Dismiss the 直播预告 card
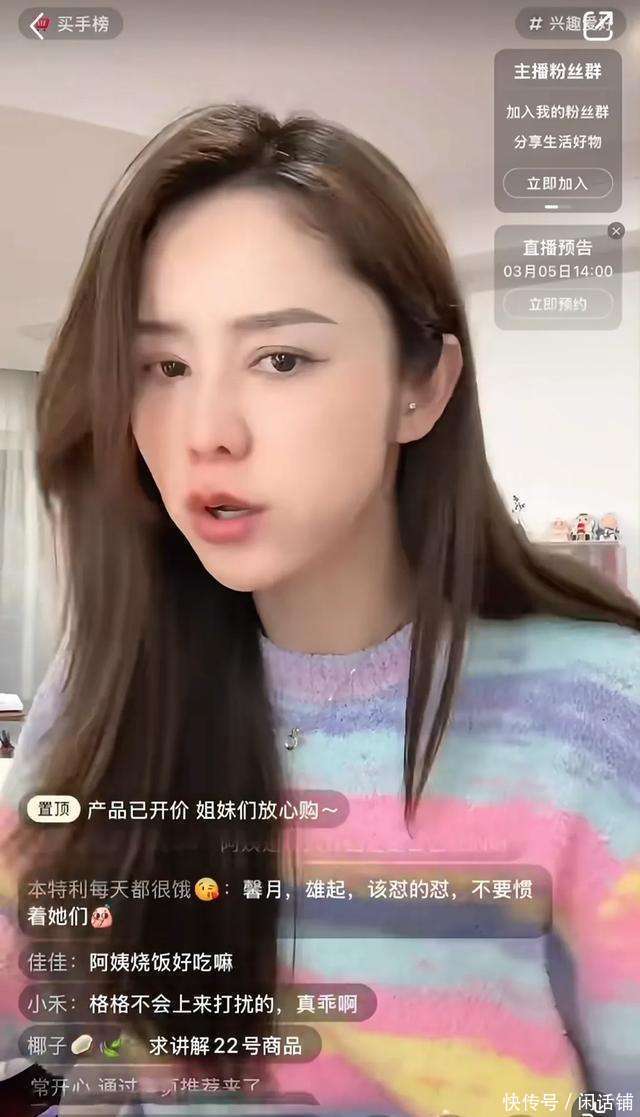This screenshot has height=1117, width=640. (616, 231)
